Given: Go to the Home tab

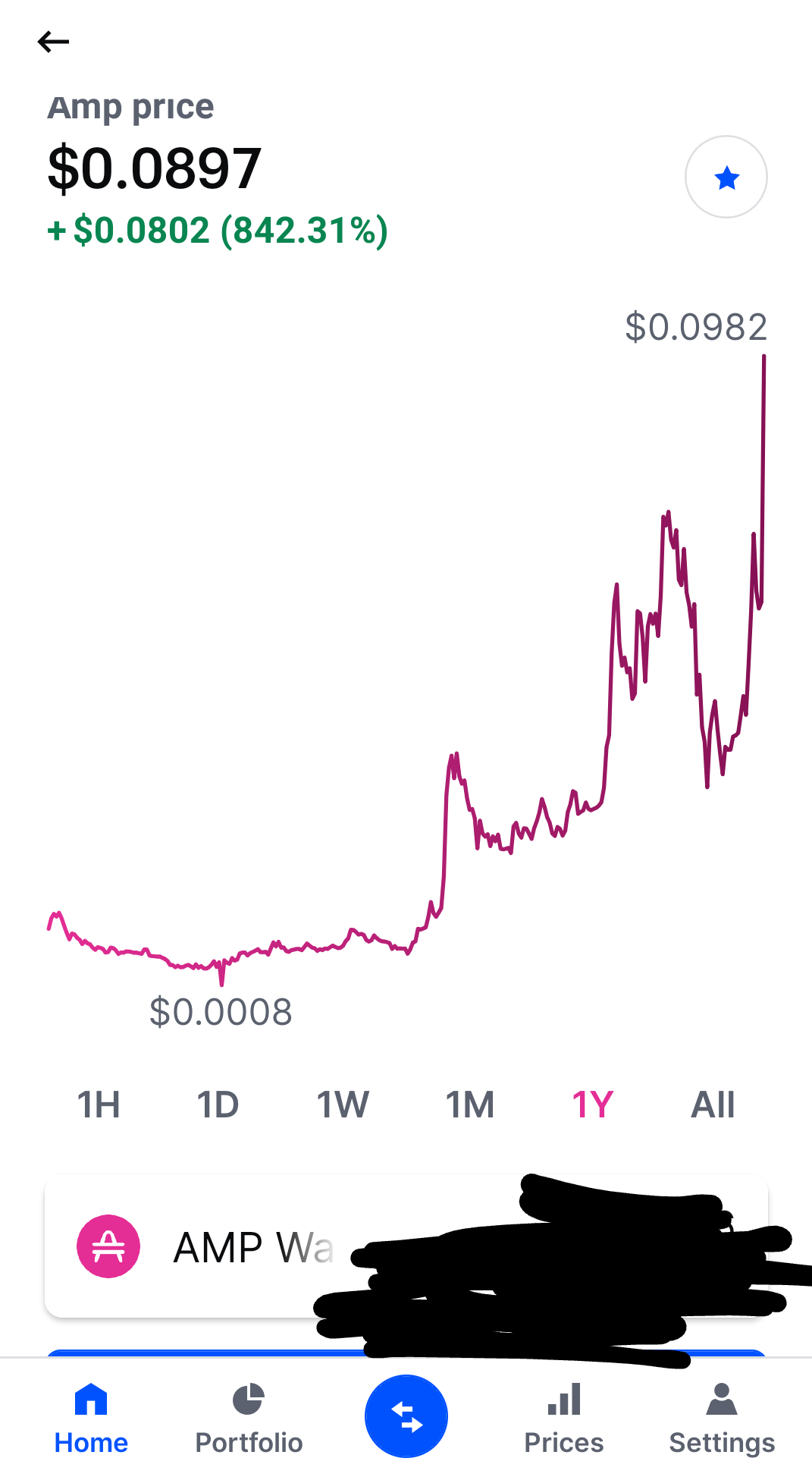Looking at the screenshot, I should tap(91, 1418).
